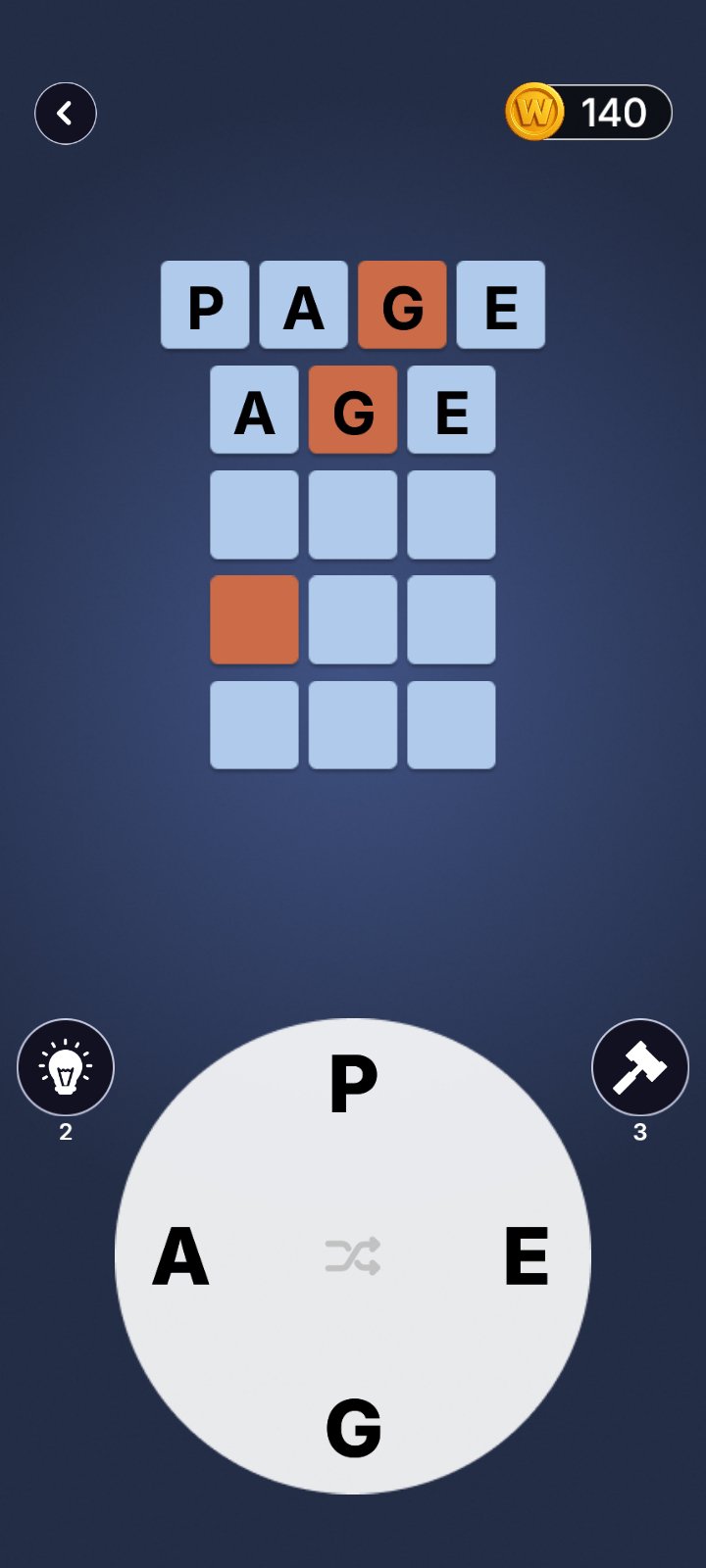The height and width of the screenshot is (1568, 706).
Task: Tap the orange G tile in the word AGE
Action: click(353, 411)
